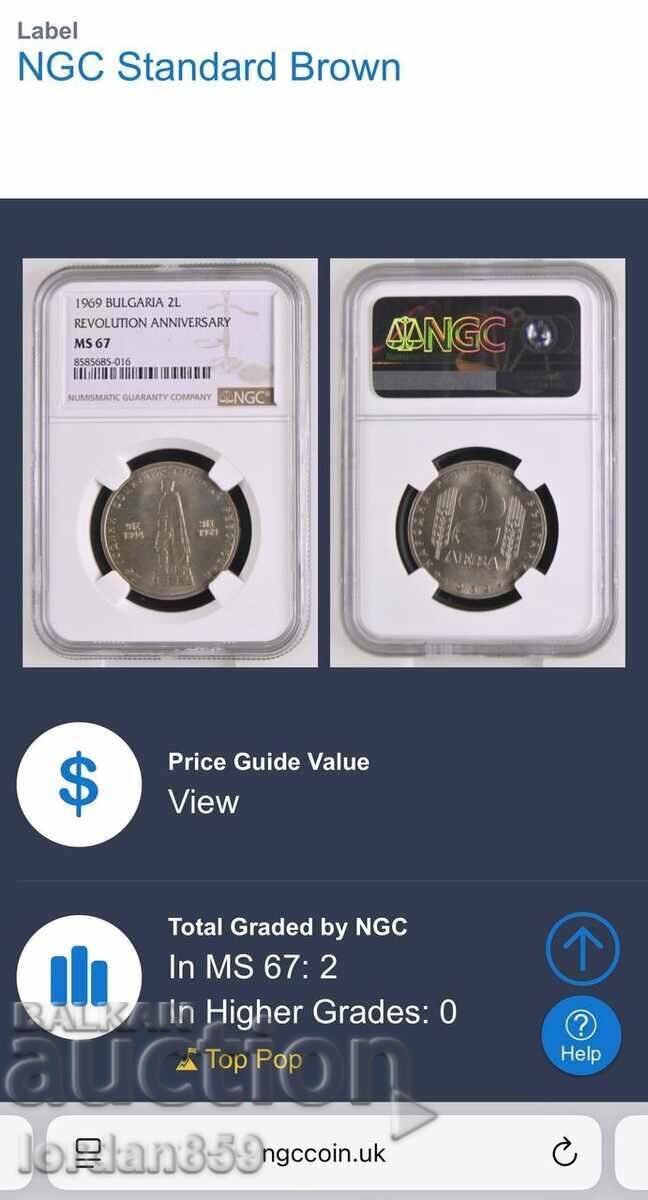The width and height of the screenshot is (648, 1200).
Task: Enlarge the reverse coin slab photo
Action: [478, 463]
